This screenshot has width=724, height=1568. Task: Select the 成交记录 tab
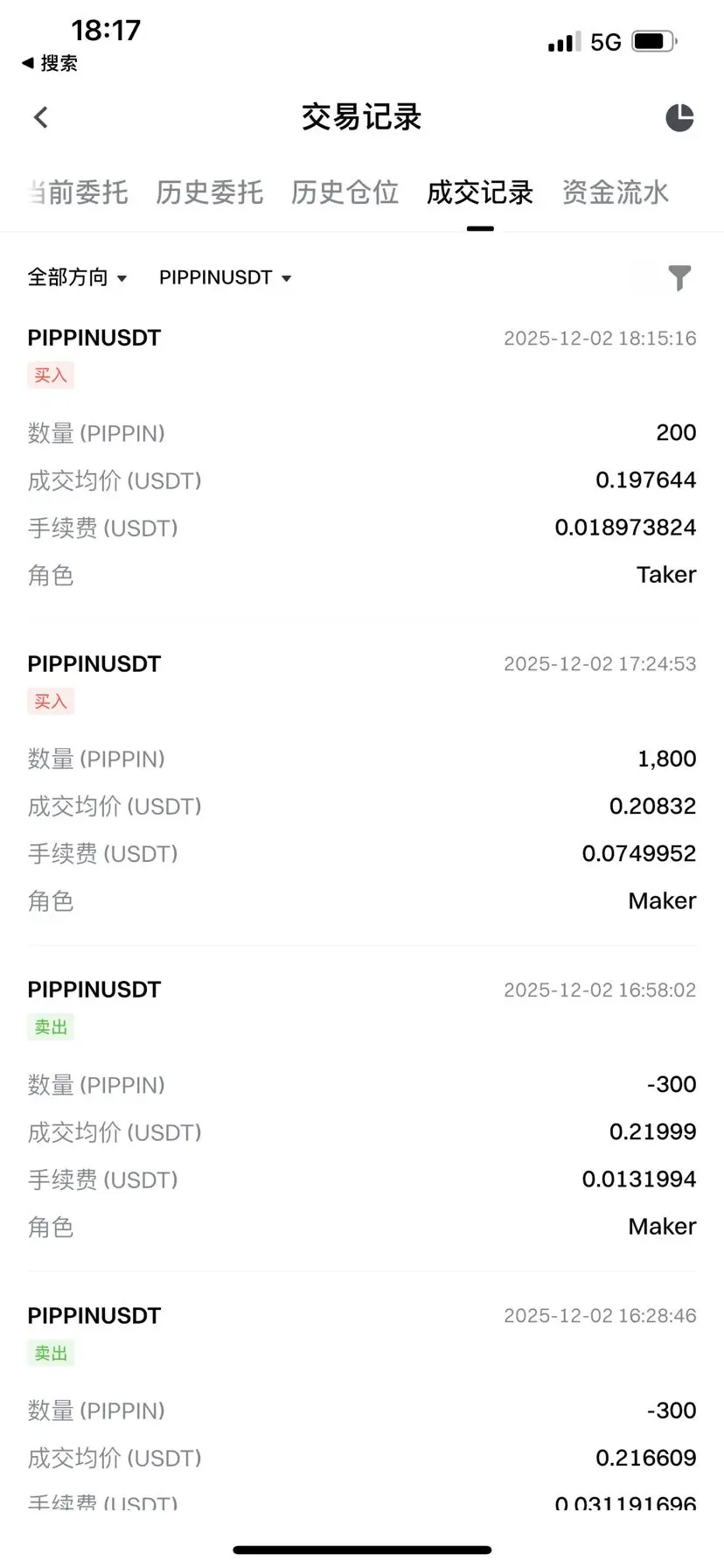(x=480, y=192)
